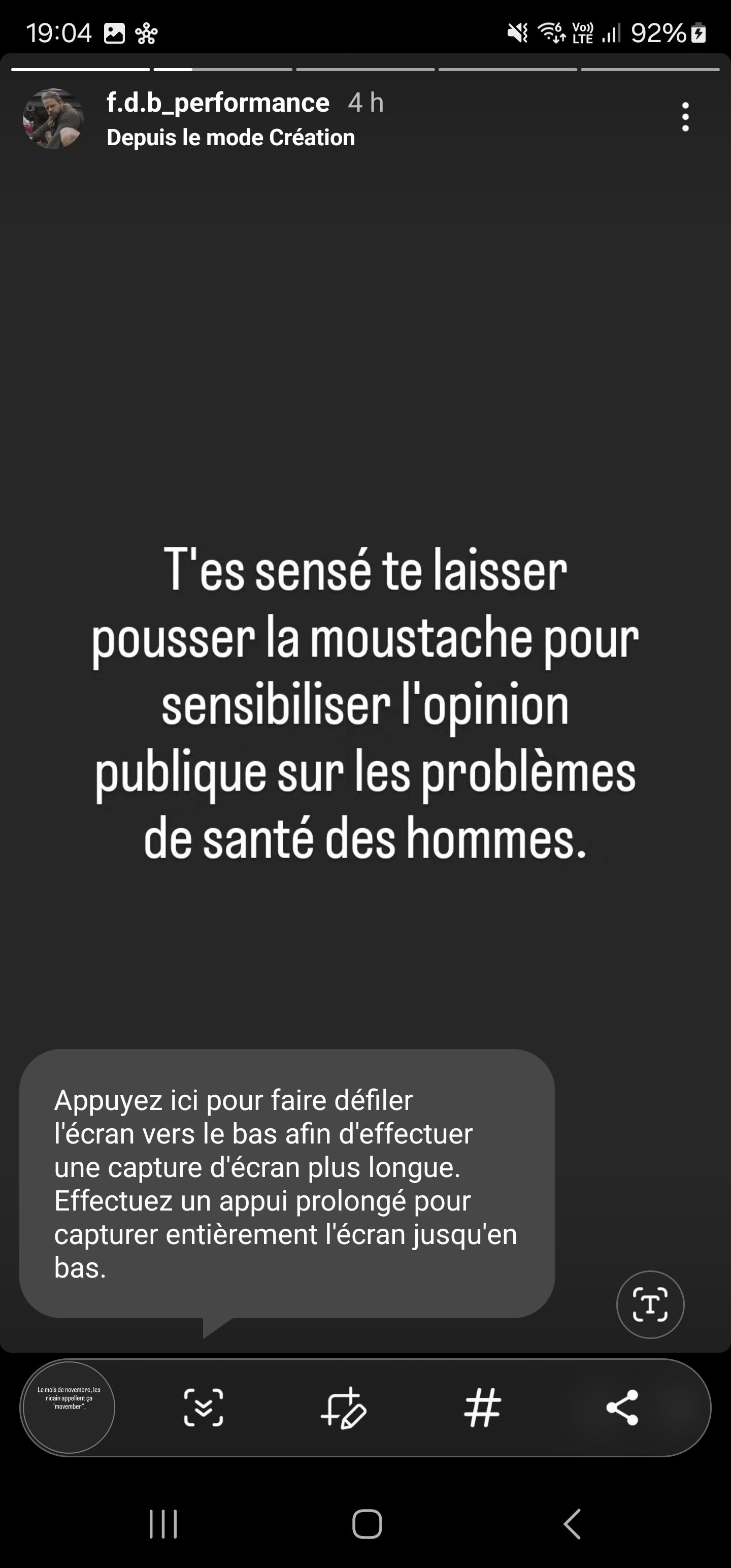This screenshot has height=1568, width=731.
Task: Open the screenshot preview thumbnail
Action: (x=69, y=1407)
